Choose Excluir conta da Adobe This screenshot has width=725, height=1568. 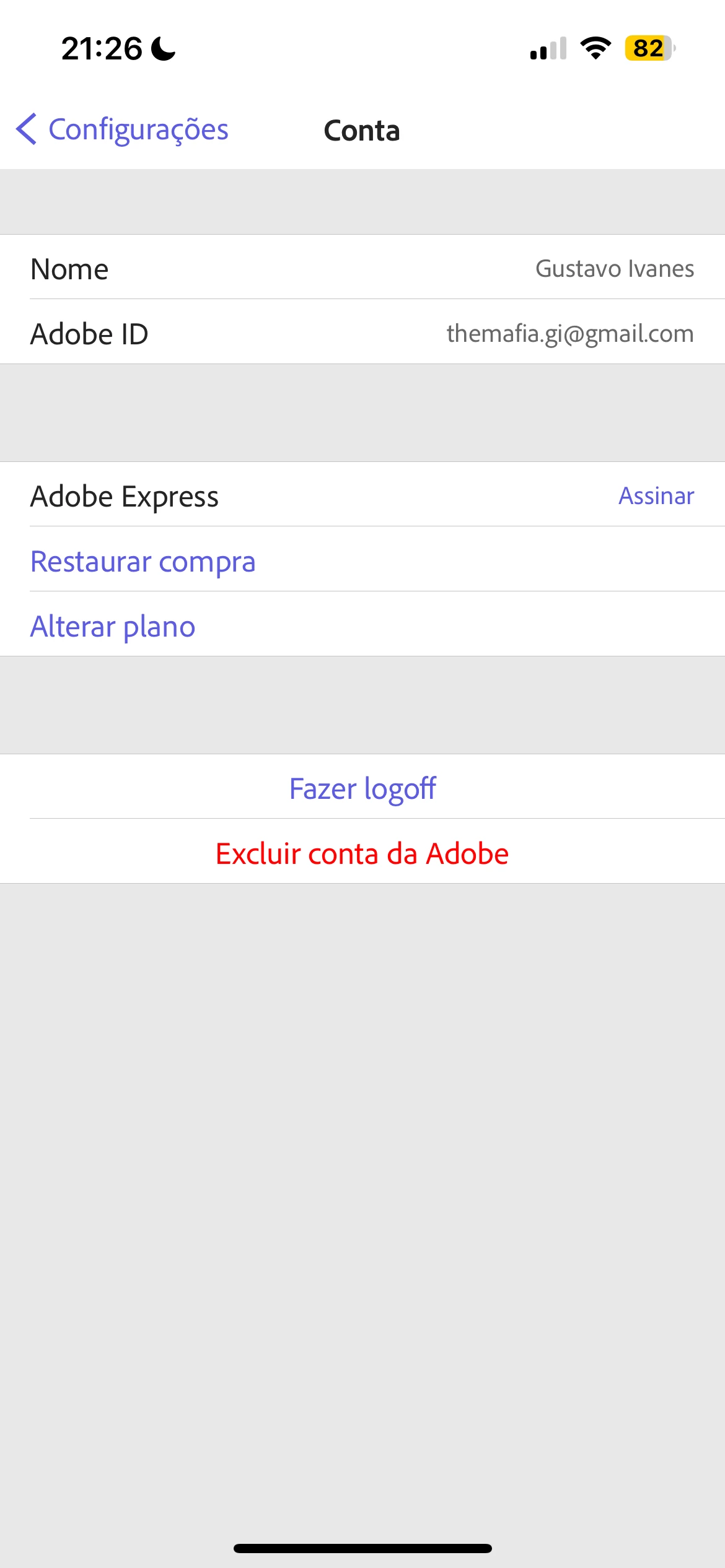[x=362, y=853]
